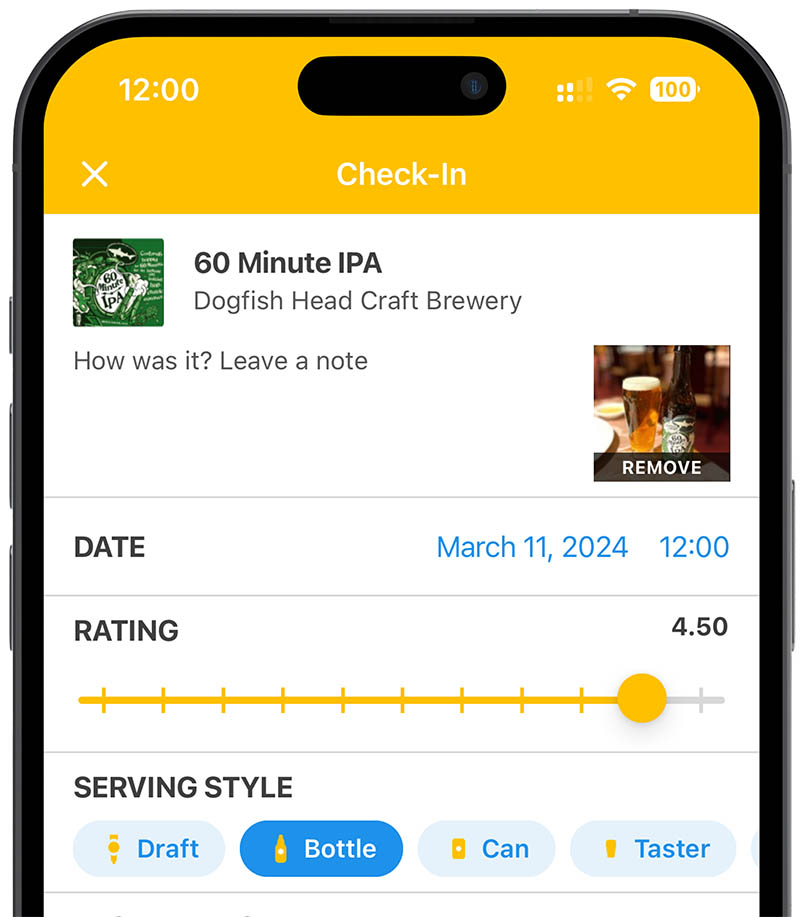
Task: Pick the Taster serving style
Action: tap(653, 849)
